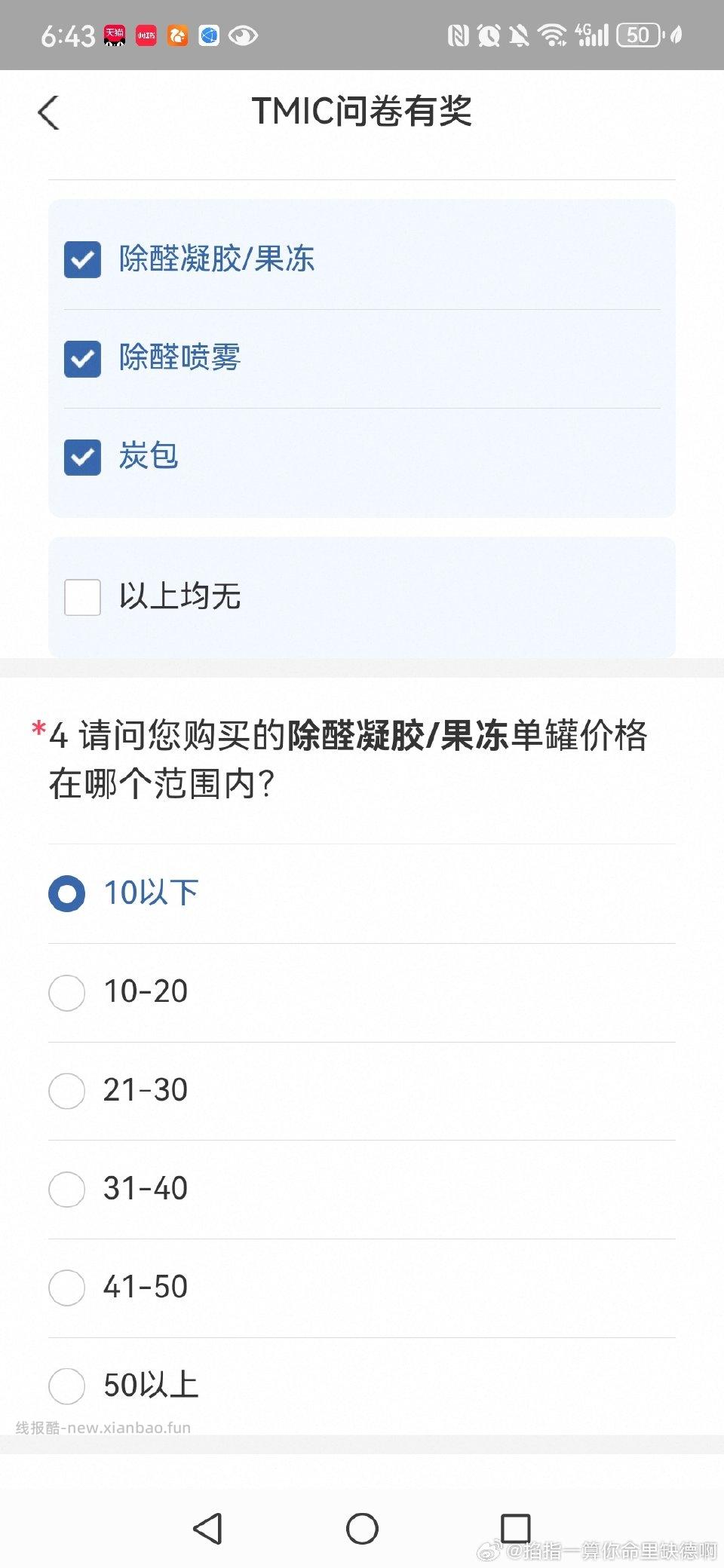The width and height of the screenshot is (724, 1568).
Task: Check the 以上均无 option
Action: click(82, 596)
